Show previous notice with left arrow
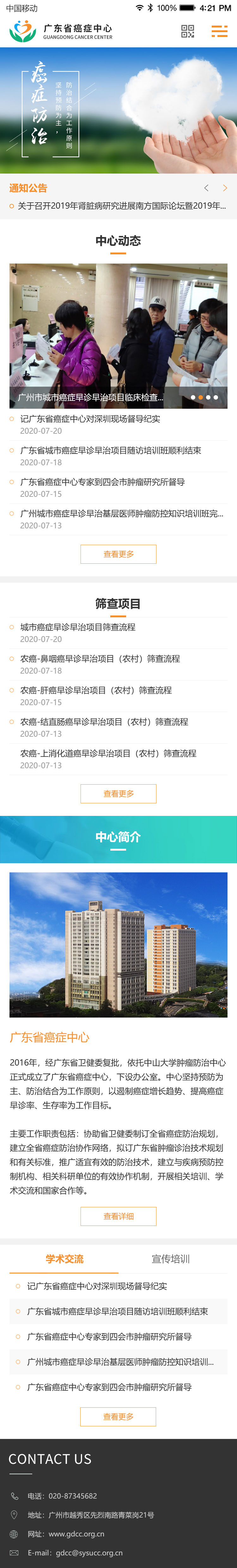237x1568 pixels. [206, 188]
